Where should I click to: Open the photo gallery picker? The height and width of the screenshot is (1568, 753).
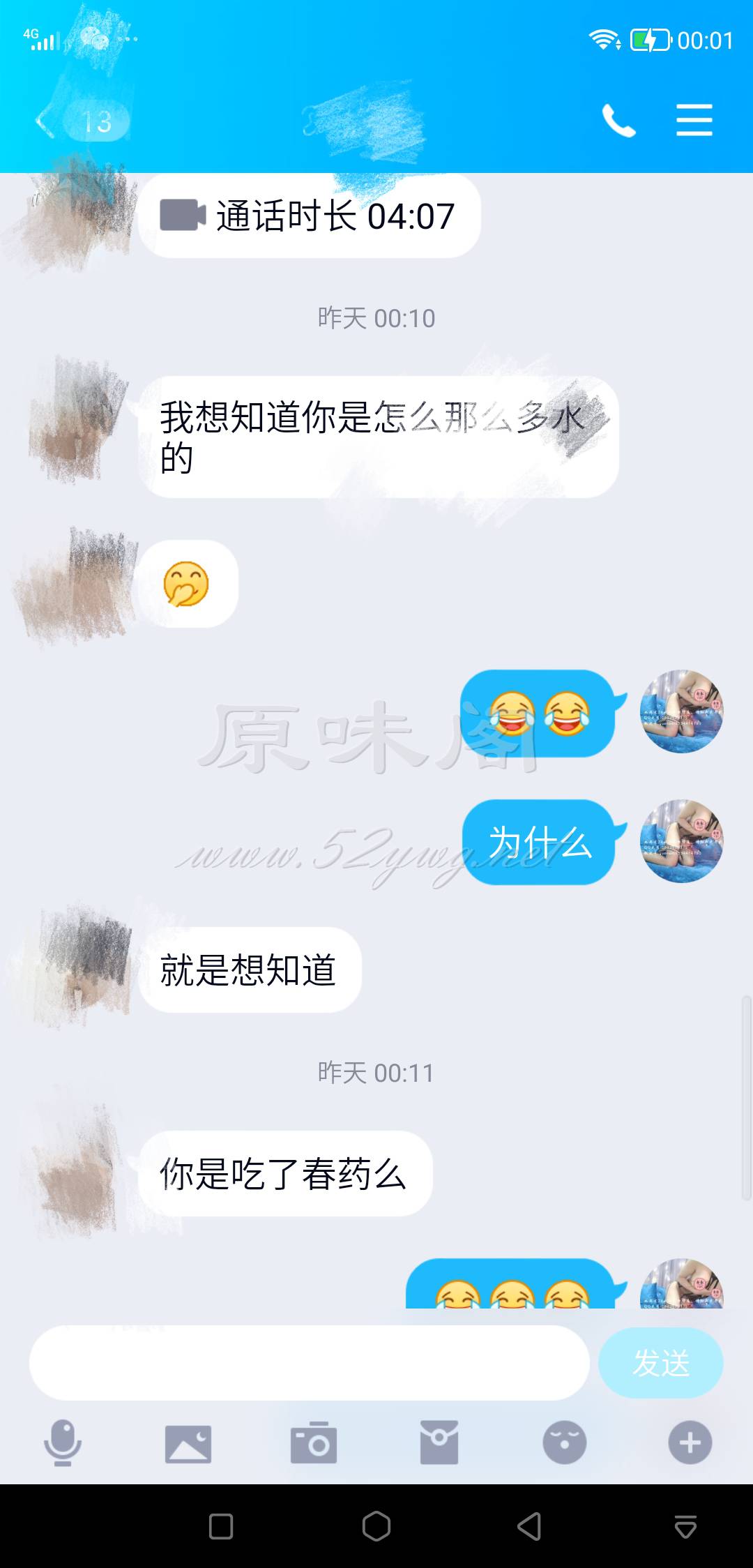click(x=188, y=1443)
